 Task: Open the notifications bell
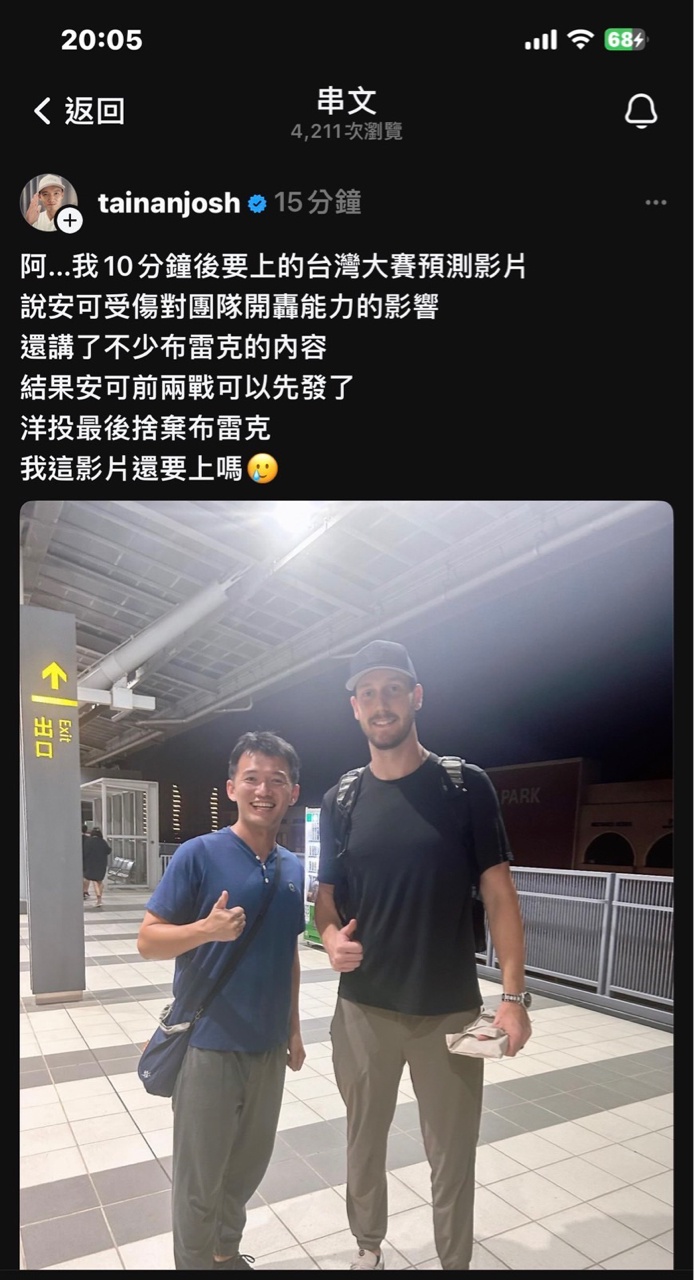pyautogui.click(x=641, y=112)
